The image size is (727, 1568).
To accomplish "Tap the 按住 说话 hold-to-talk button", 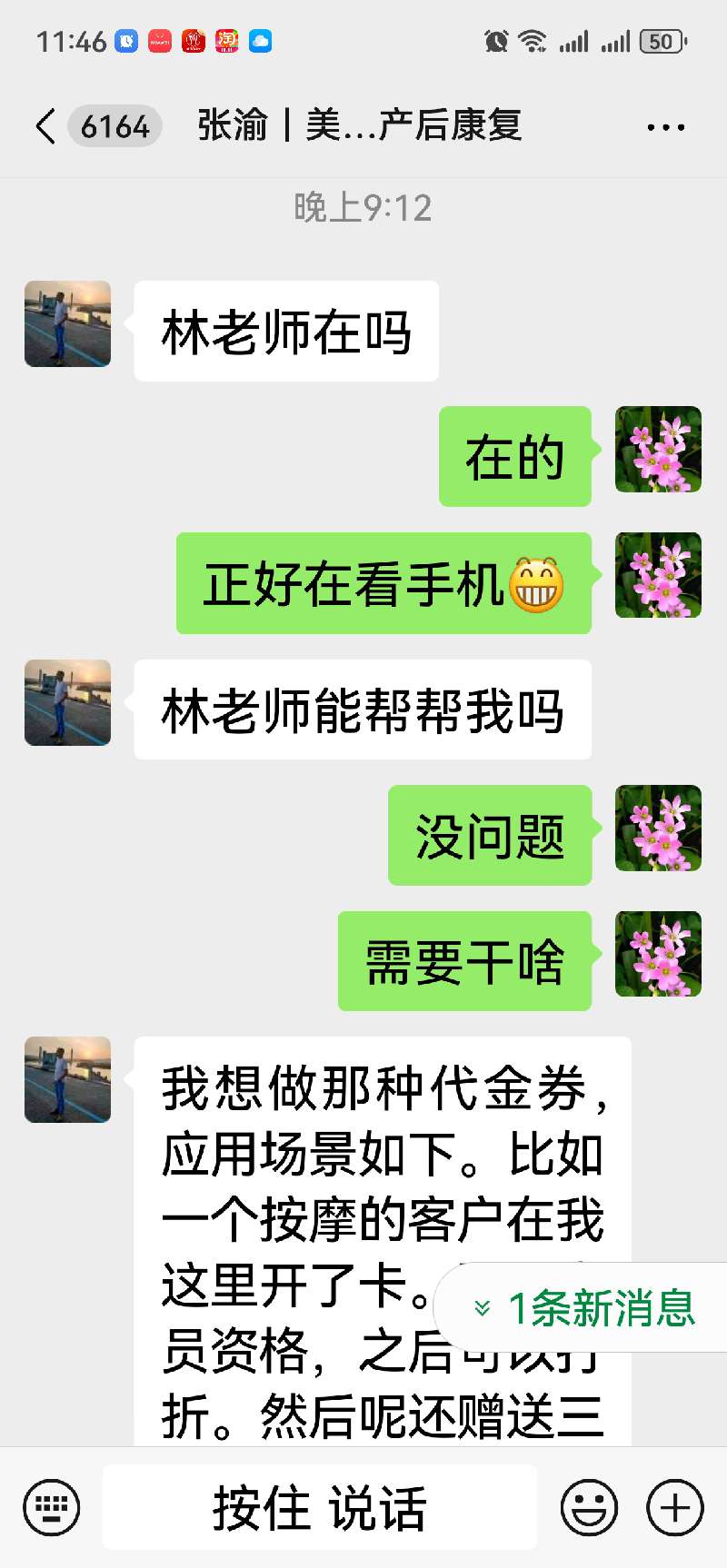I will 319,1508.
